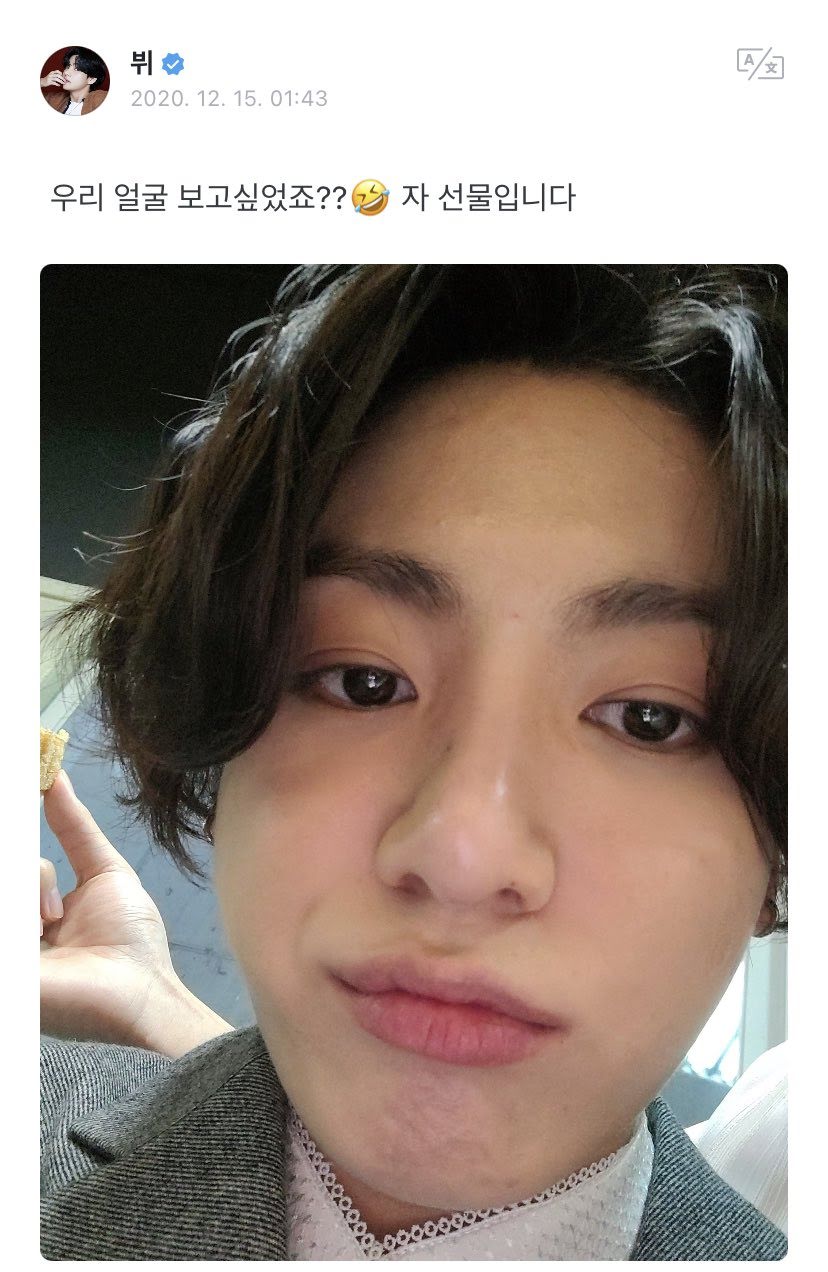The width and height of the screenshot is (828, 1272).
Task: Open the poster's profile picture
Action: tap(75, 80)
